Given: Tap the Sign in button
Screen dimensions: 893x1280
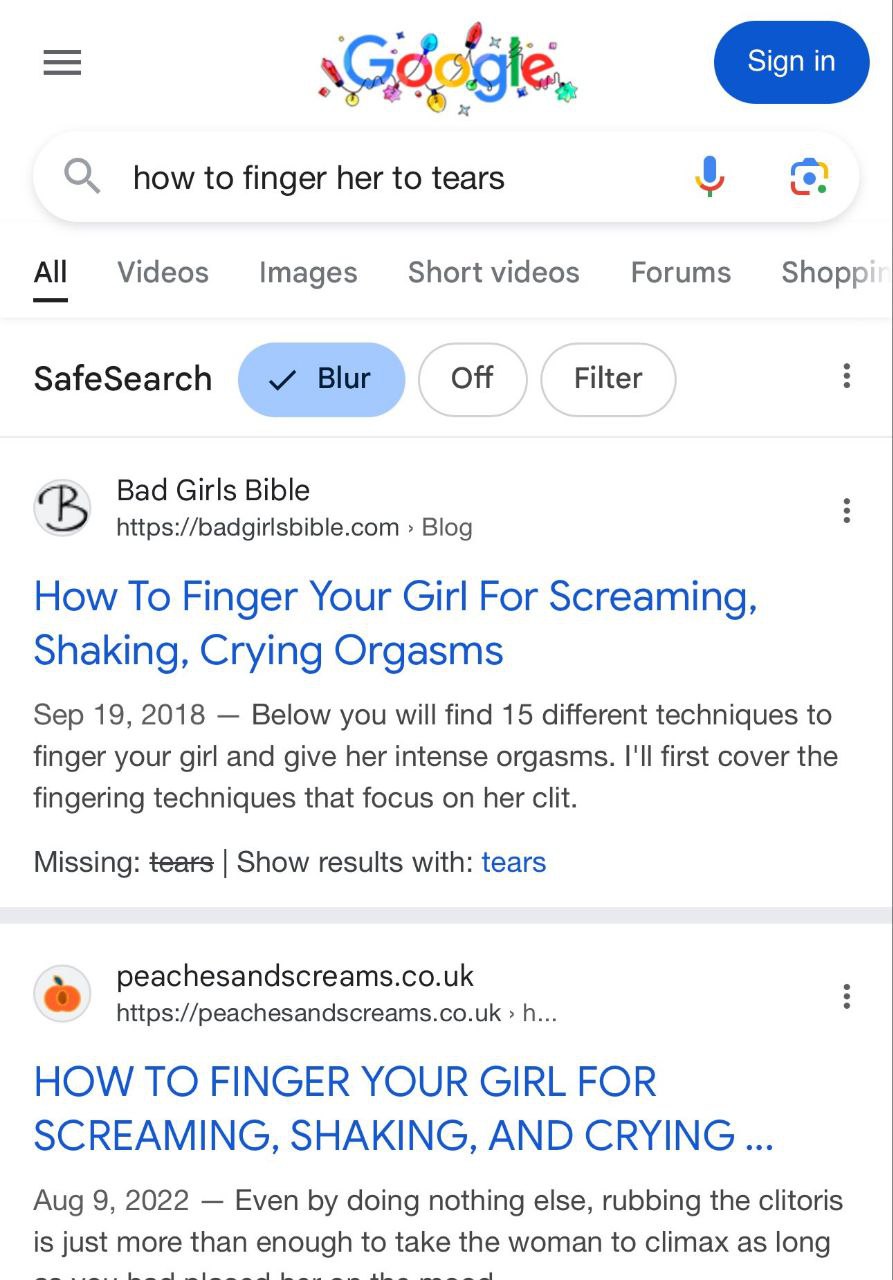Looking at the screenshot, I should click(x=791, y=61).
